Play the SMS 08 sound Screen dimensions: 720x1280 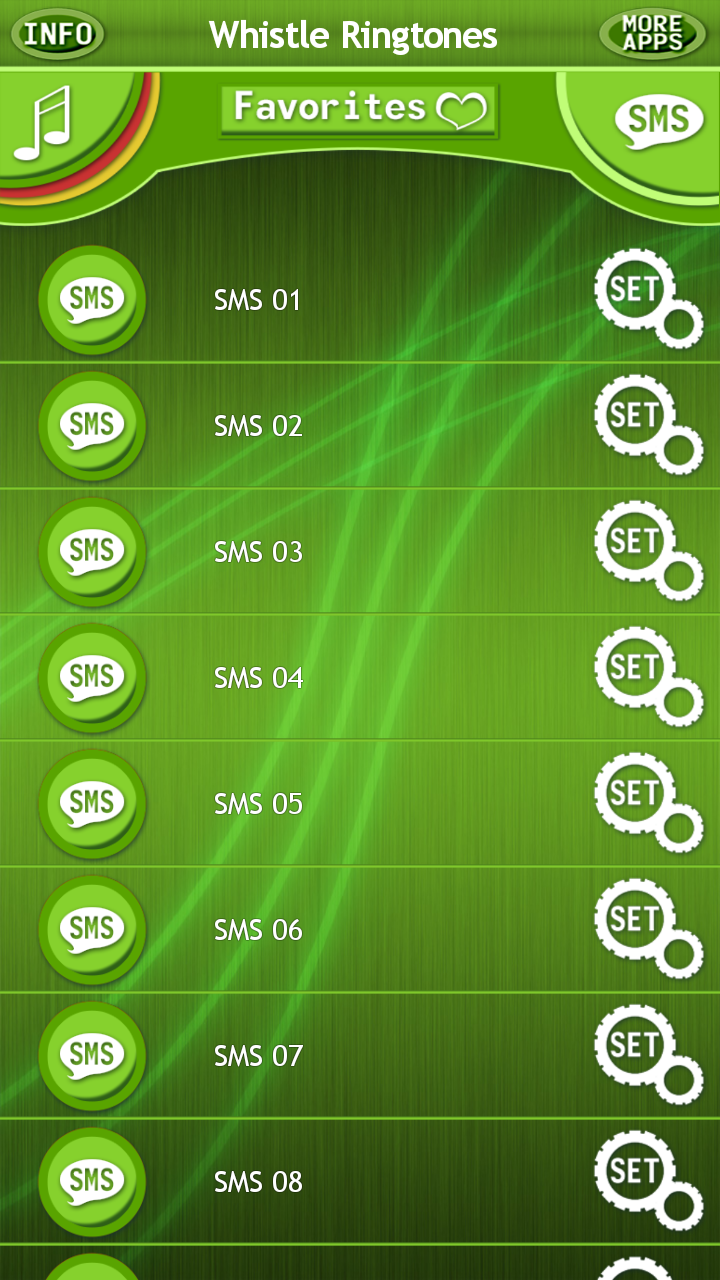[x=92, y=1181]
